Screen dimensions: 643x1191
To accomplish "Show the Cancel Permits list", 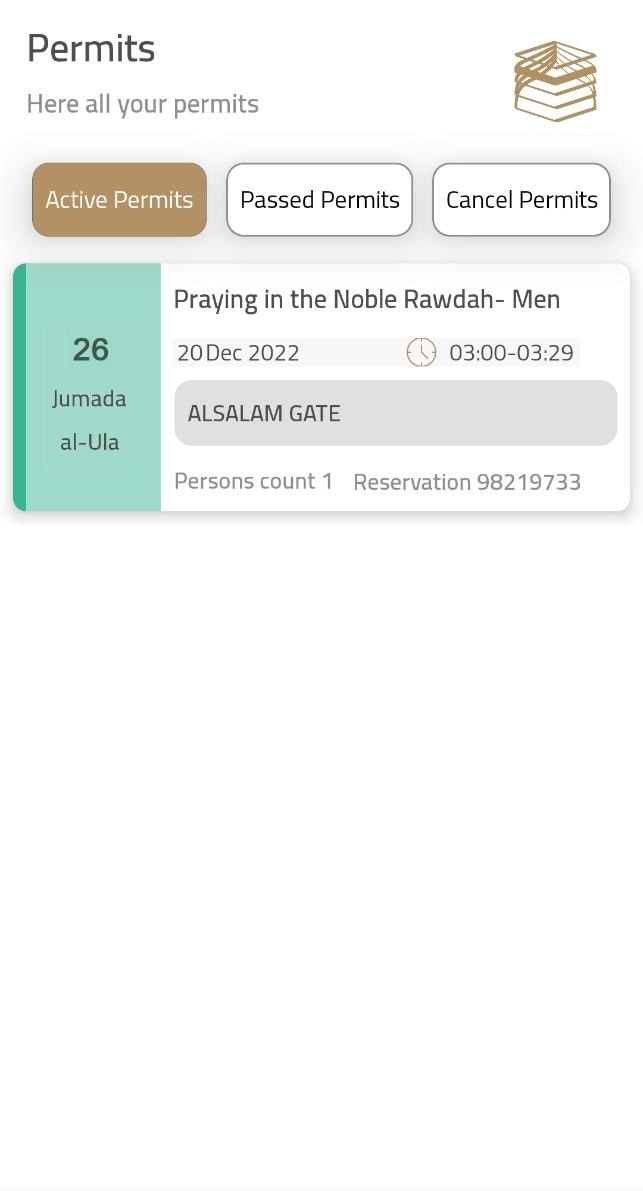I will (x=521, y=200).
